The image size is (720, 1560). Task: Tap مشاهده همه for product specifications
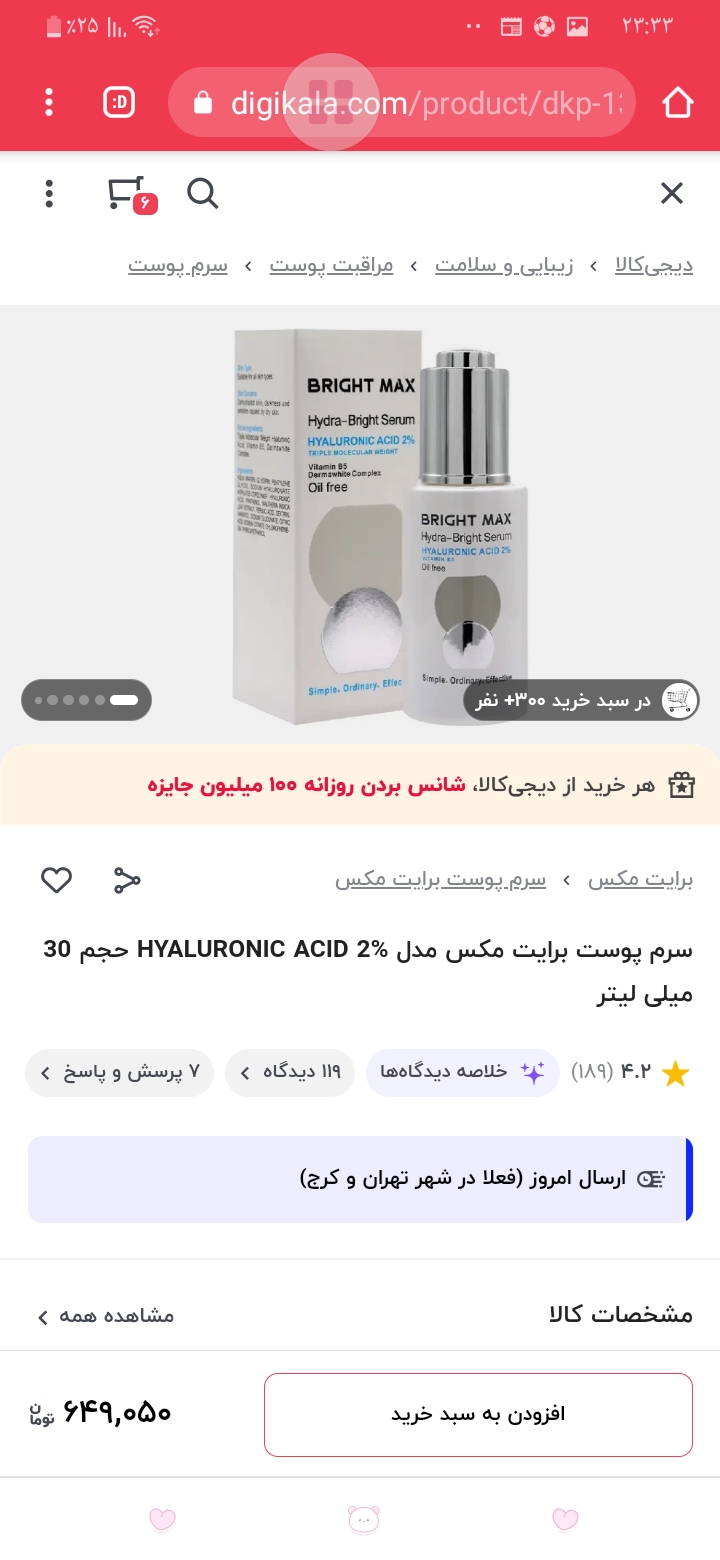pyautogui.click(x=105, y=1316)
